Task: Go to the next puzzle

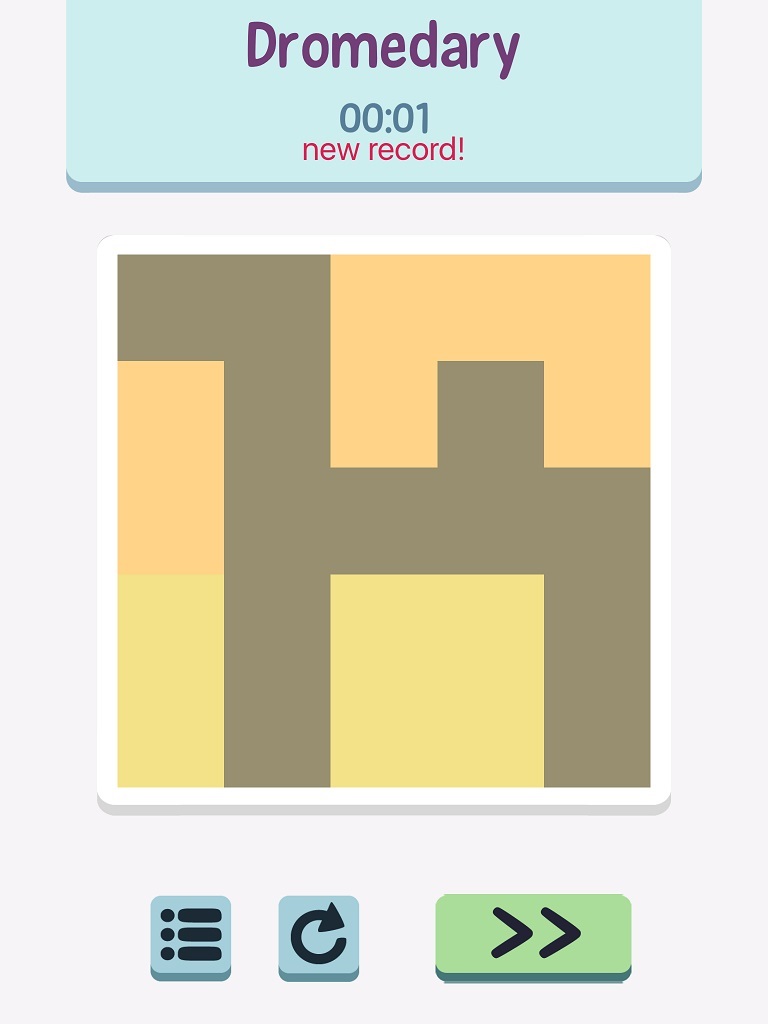Action: tap(533, 934)
